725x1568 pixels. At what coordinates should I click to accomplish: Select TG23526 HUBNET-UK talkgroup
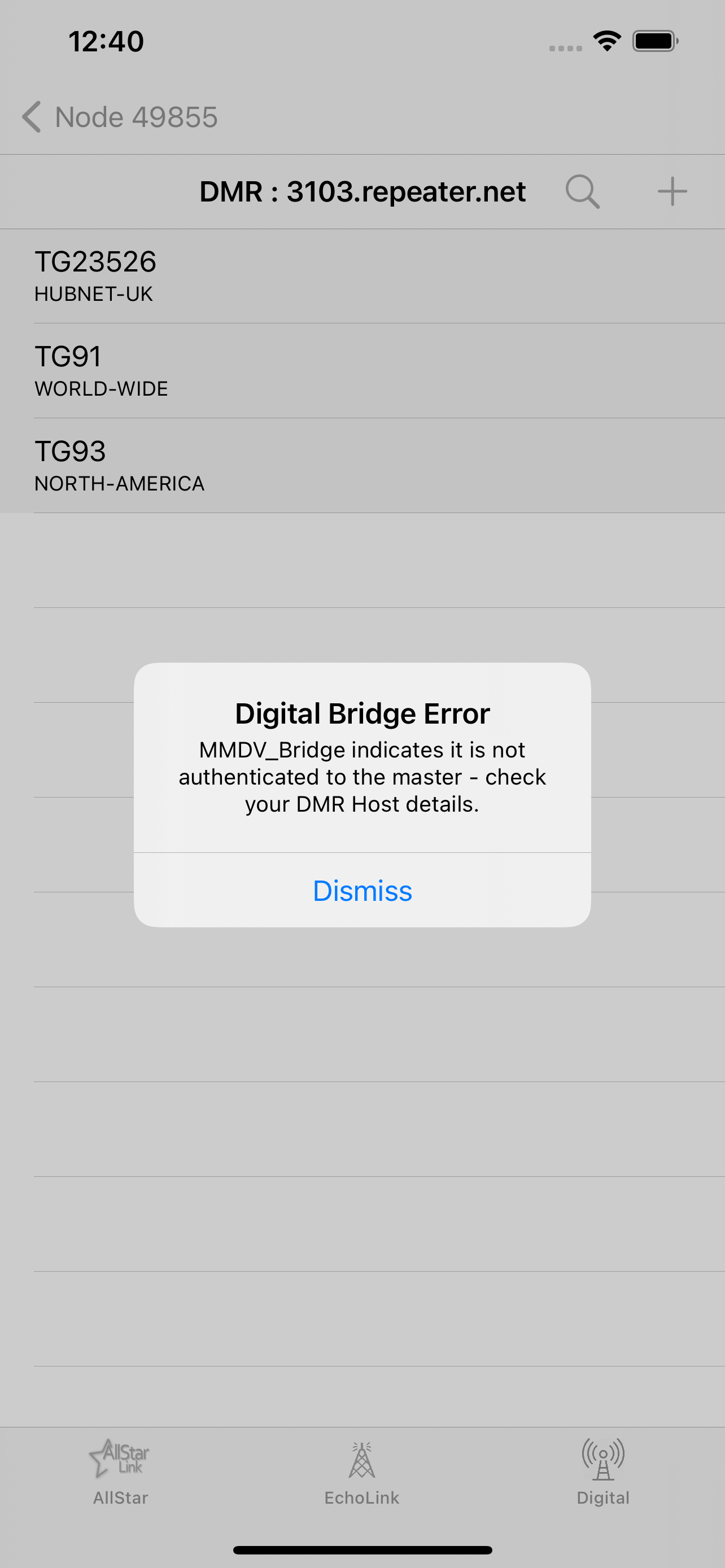tap(362, 276)
